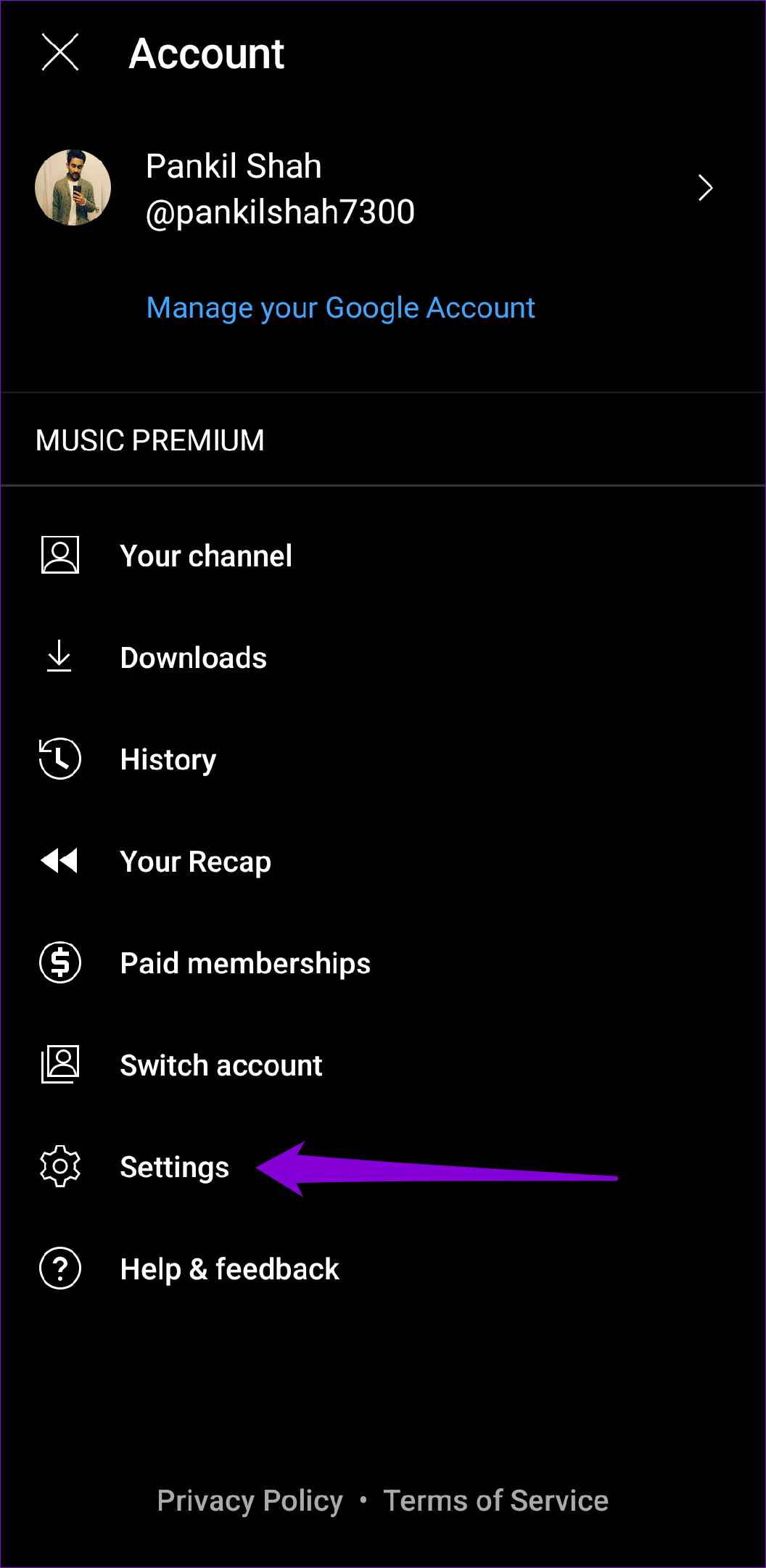Close the Account panel
Image resolution: width=766 pixels, height=1568 pixels.
pos(61,53)
